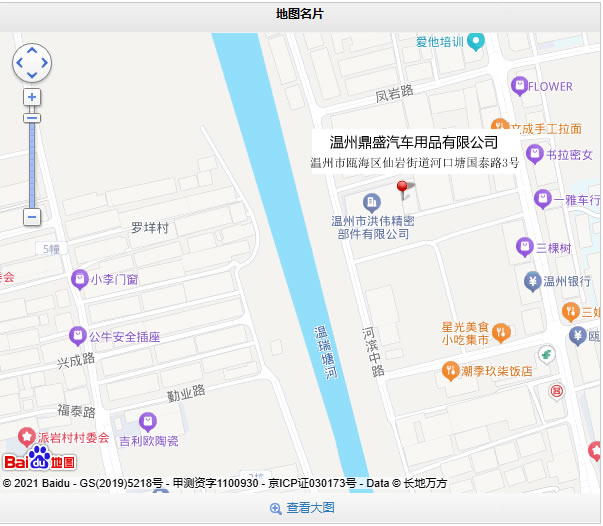Select the 温州银行 bank marker

click(532, 281)
